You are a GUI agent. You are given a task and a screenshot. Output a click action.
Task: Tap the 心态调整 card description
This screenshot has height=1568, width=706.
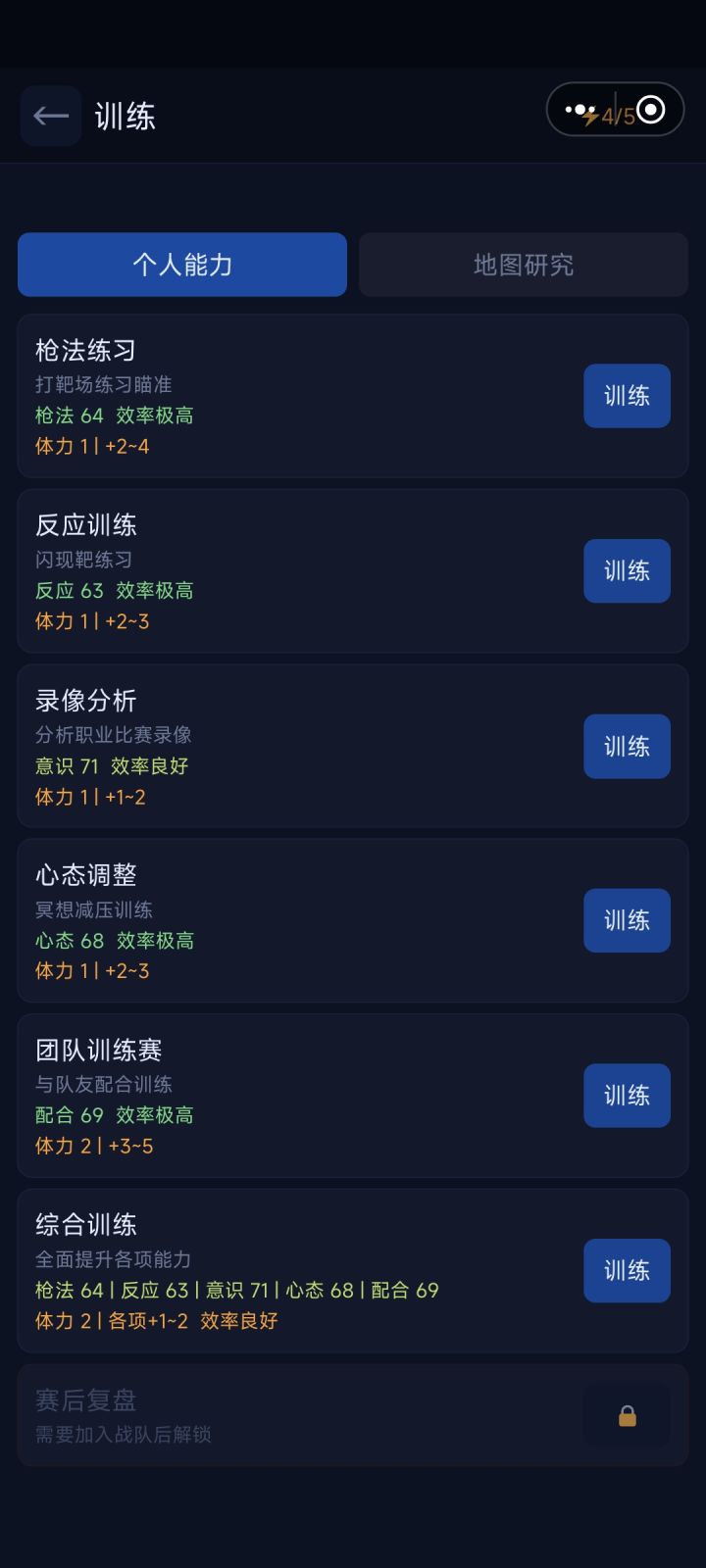[x=93, y=909]
